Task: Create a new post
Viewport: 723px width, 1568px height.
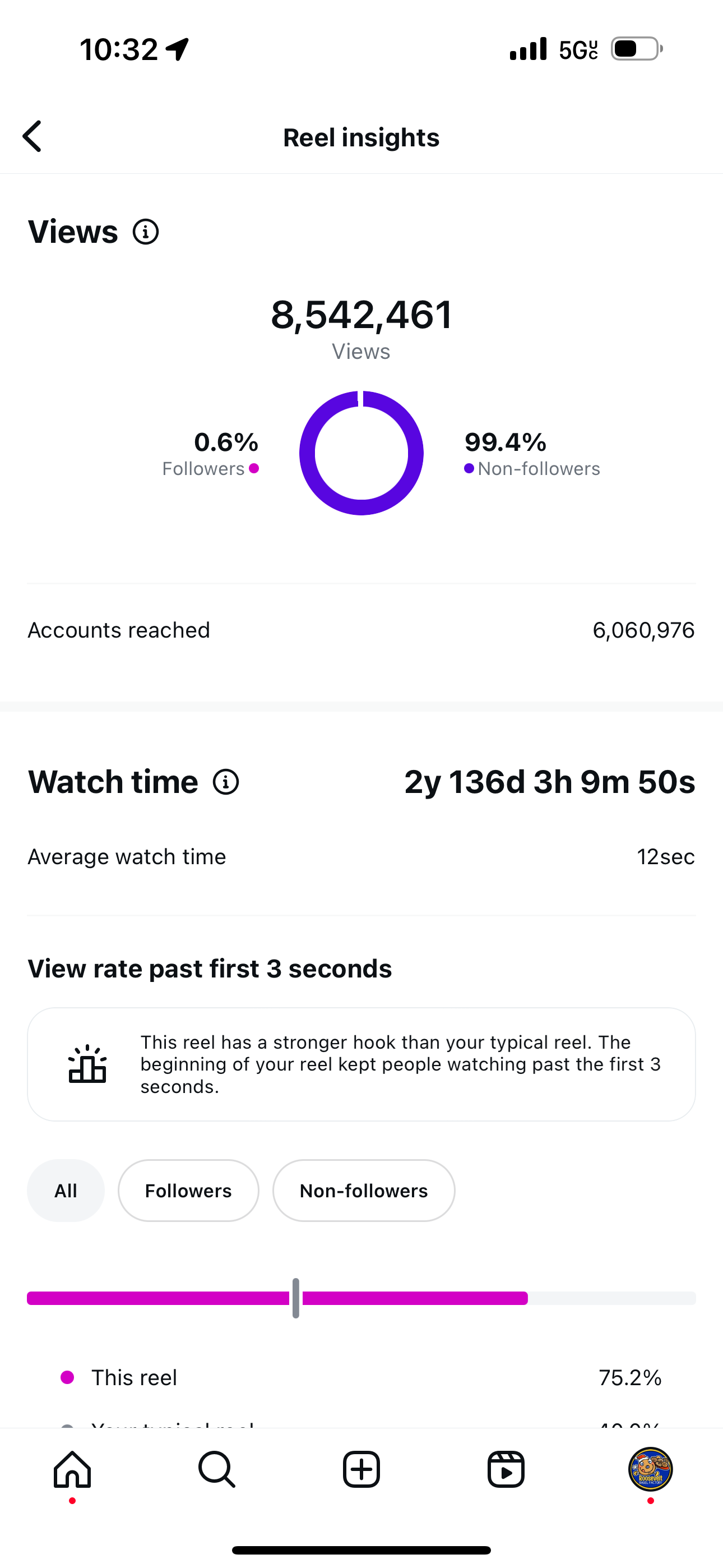Action: (x=361, y=1469)
